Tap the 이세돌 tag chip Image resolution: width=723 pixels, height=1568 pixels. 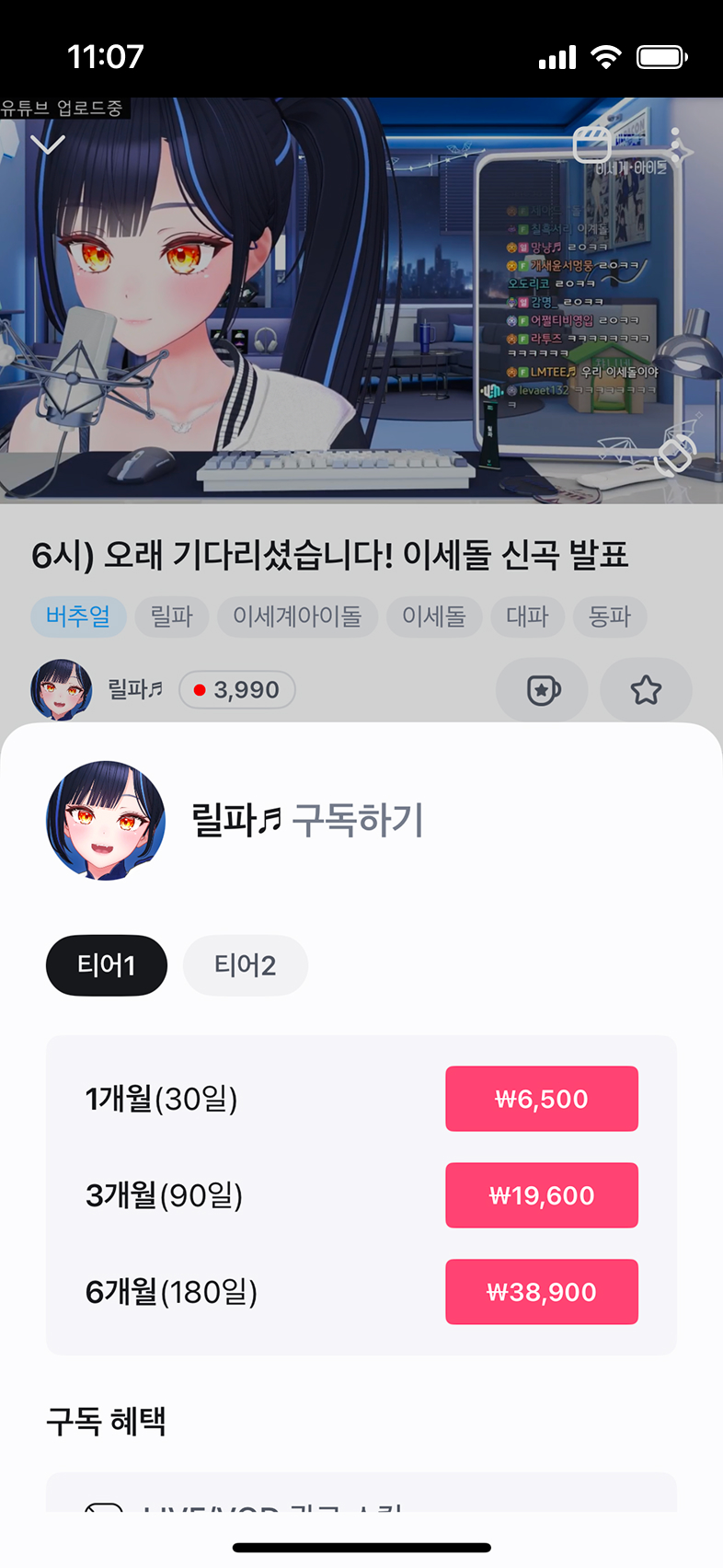coord(434,616)
